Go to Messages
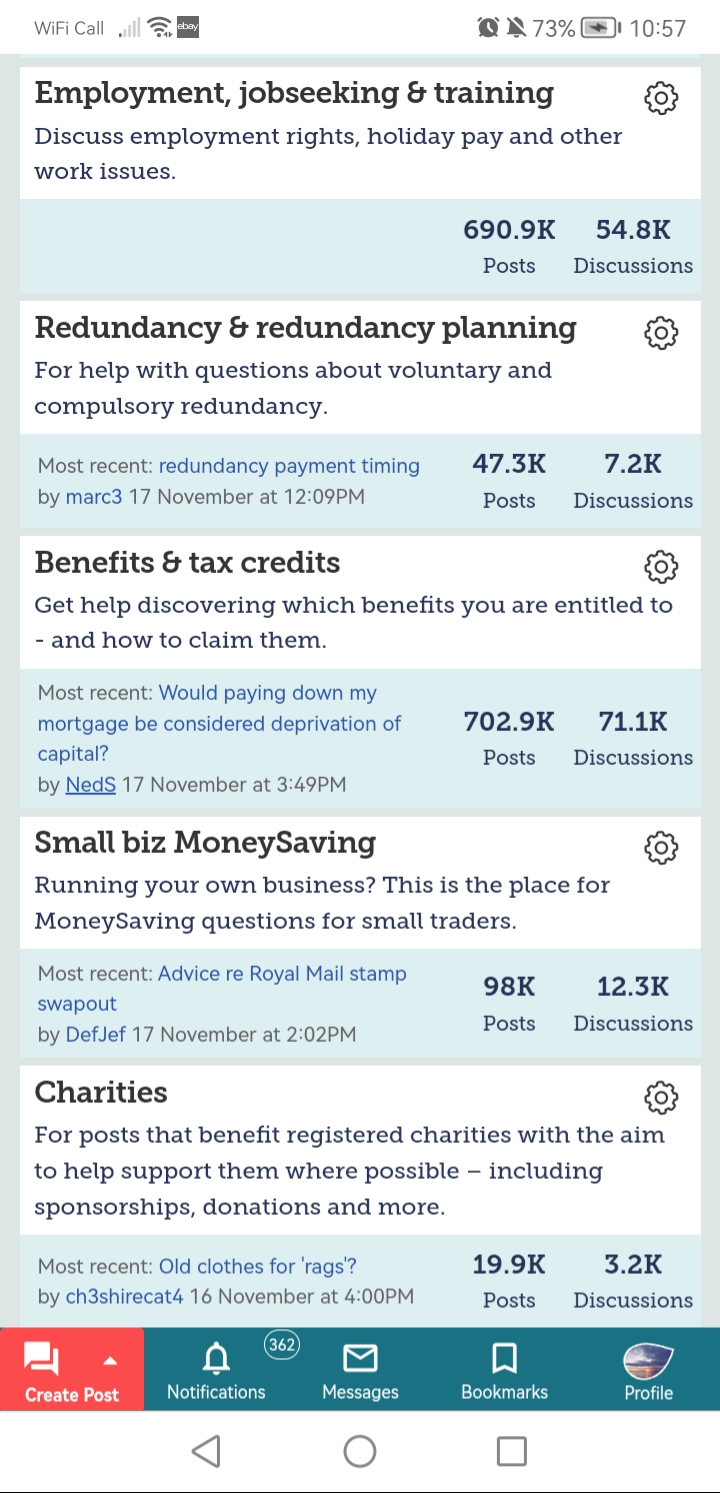Screen dimensions: 720x1493 360,1369
